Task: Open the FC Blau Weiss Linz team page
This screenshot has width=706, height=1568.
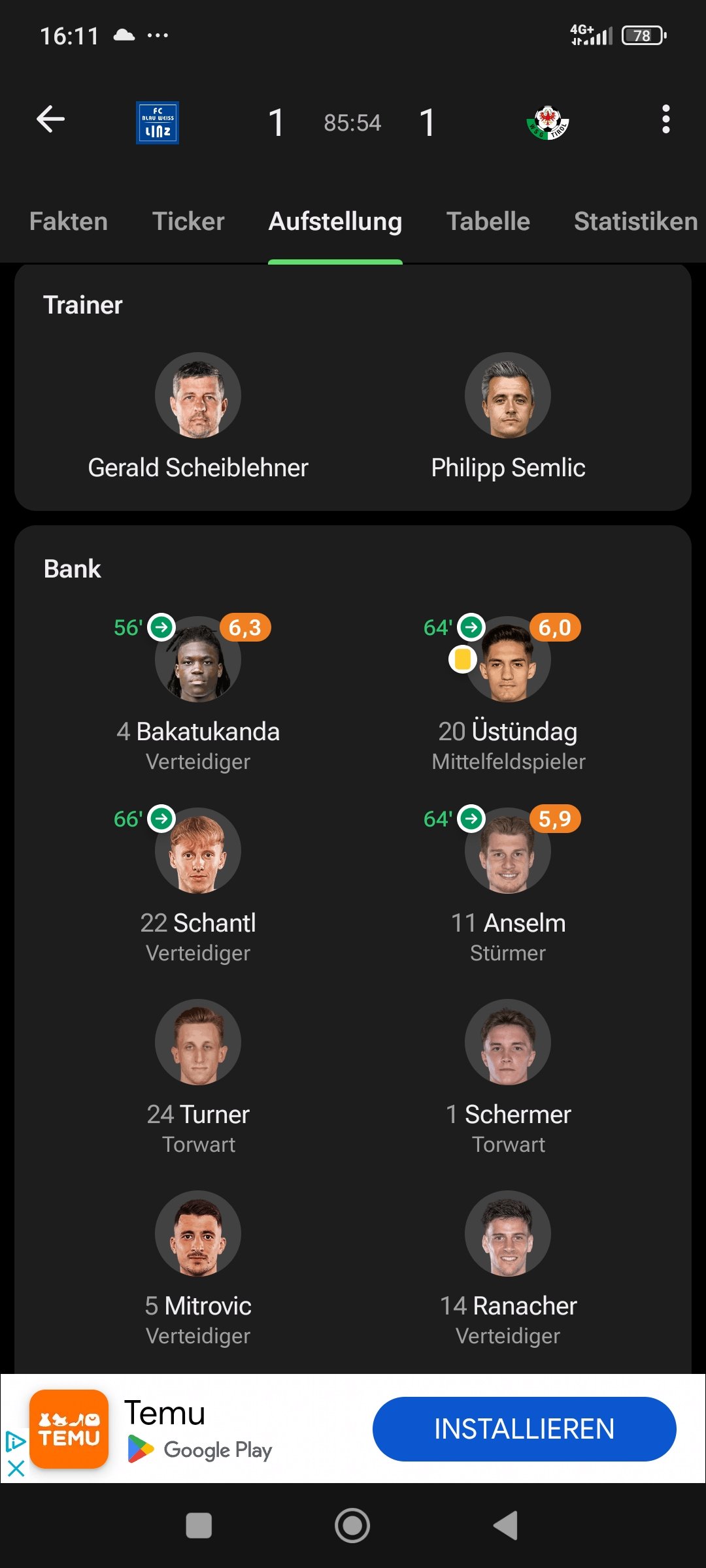Action: point(158,123)
